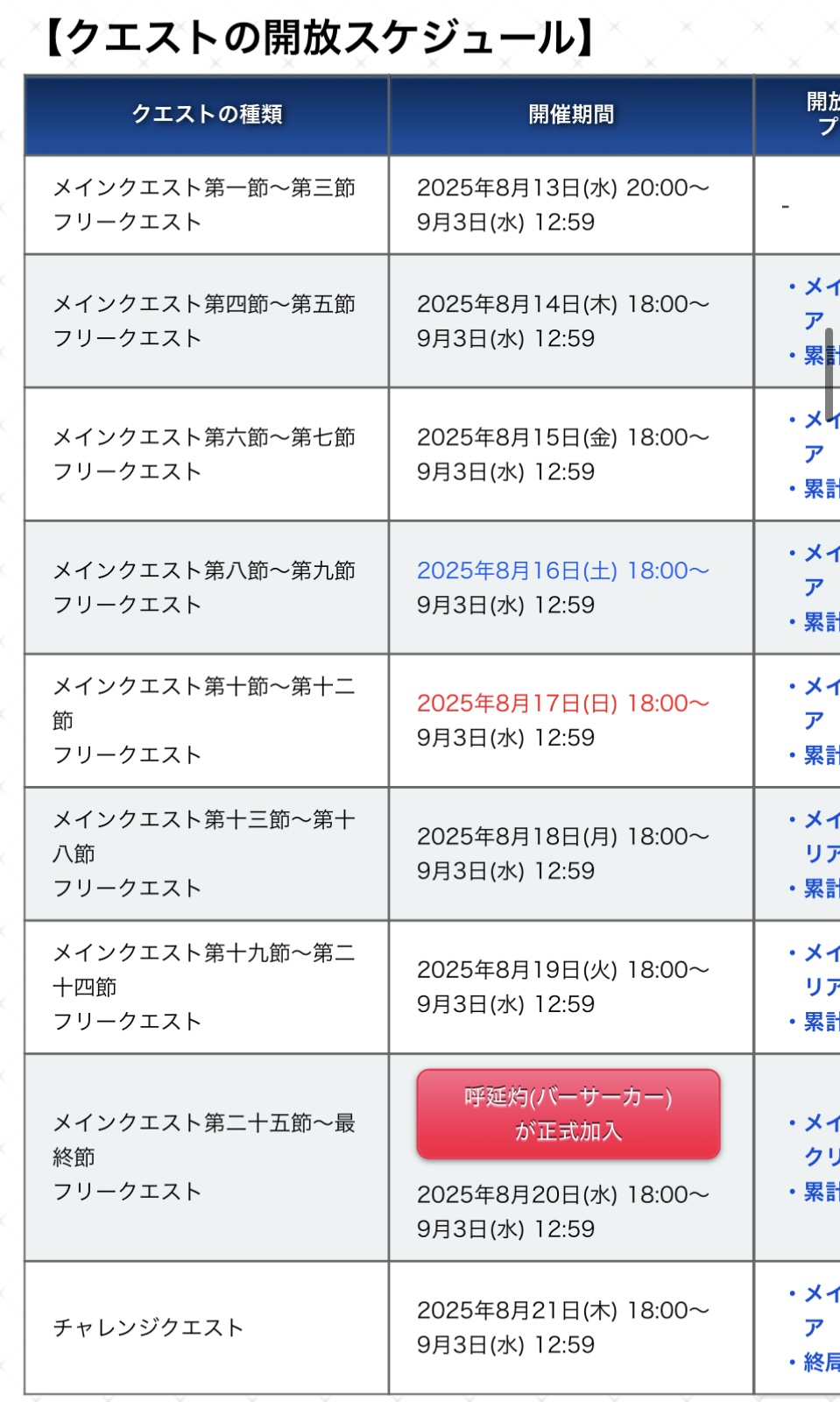The image size is (840, 1402).
Task: Open the 終局 link in the チャレンジクエスト row
Action: 822,1362
